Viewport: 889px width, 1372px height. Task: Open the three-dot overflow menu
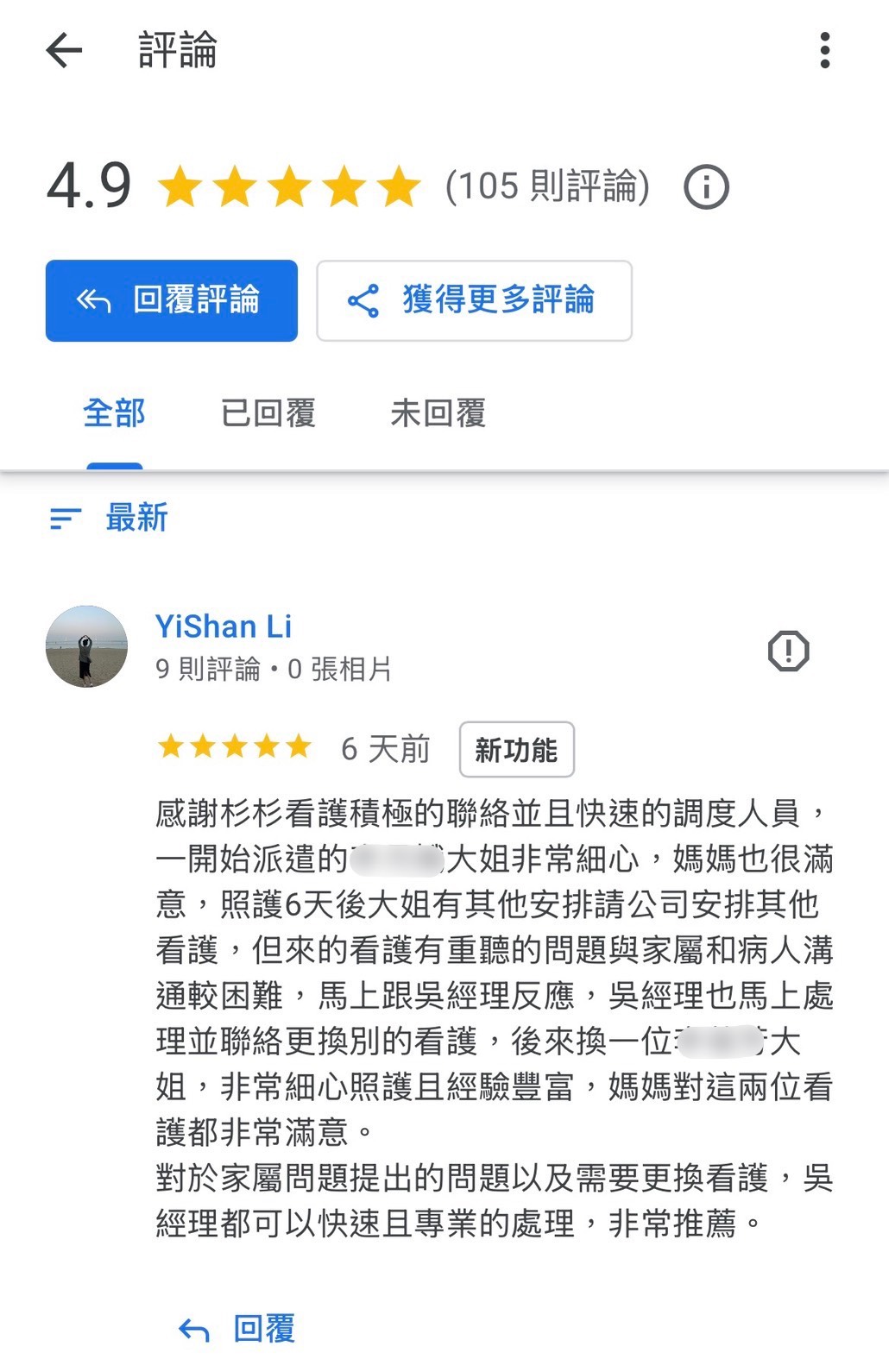click(x=825, y=51)
